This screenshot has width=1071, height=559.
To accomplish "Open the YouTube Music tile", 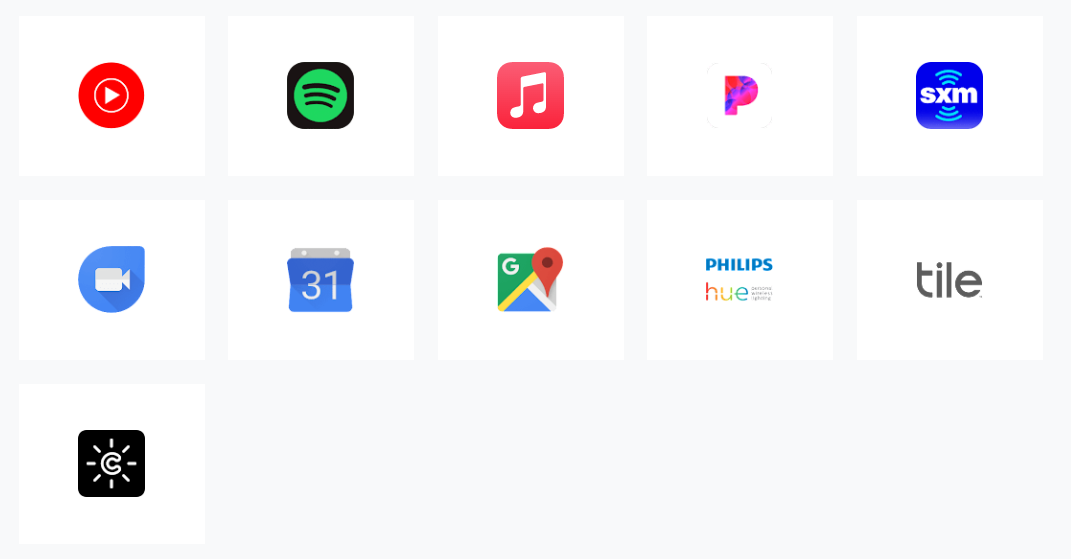I will (111, 96).
